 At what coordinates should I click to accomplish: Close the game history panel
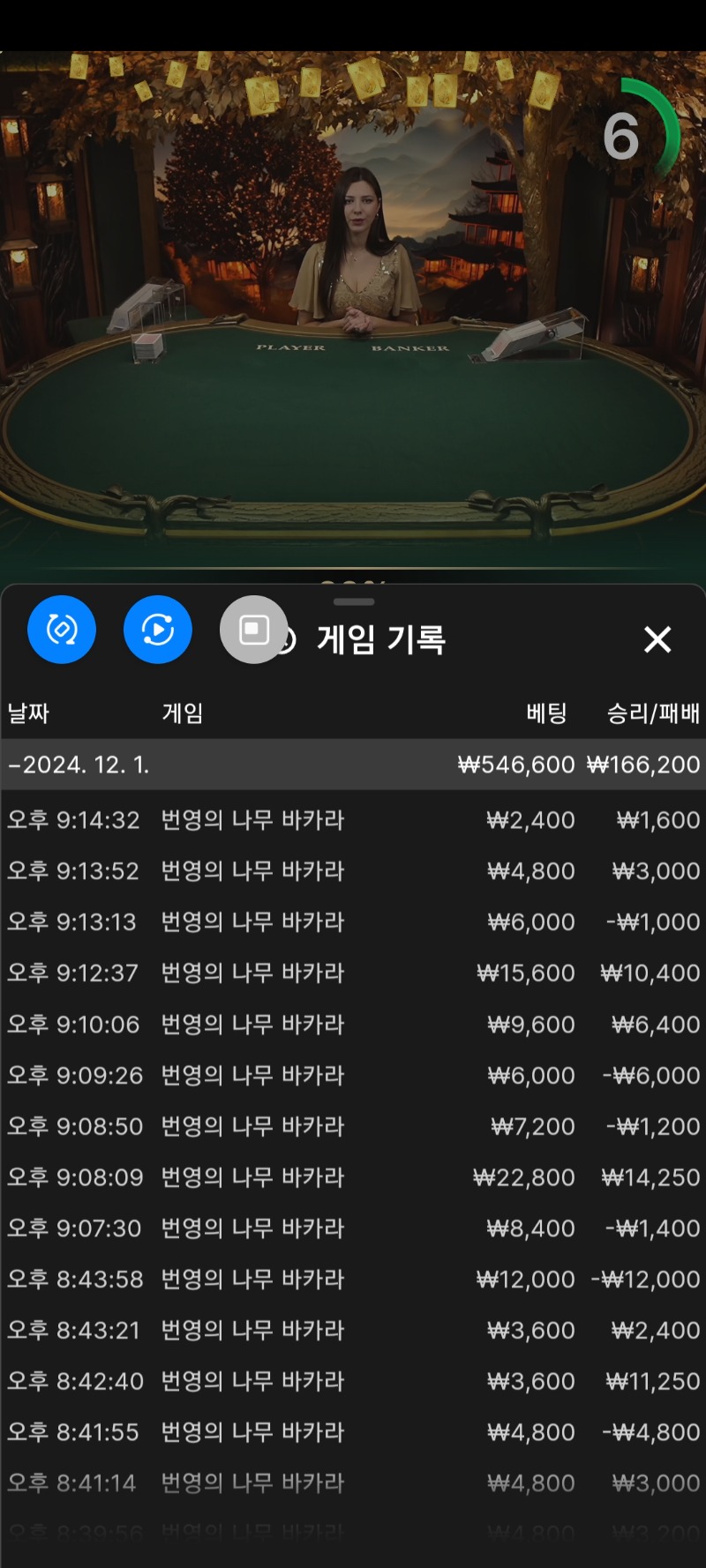(657, 639)
